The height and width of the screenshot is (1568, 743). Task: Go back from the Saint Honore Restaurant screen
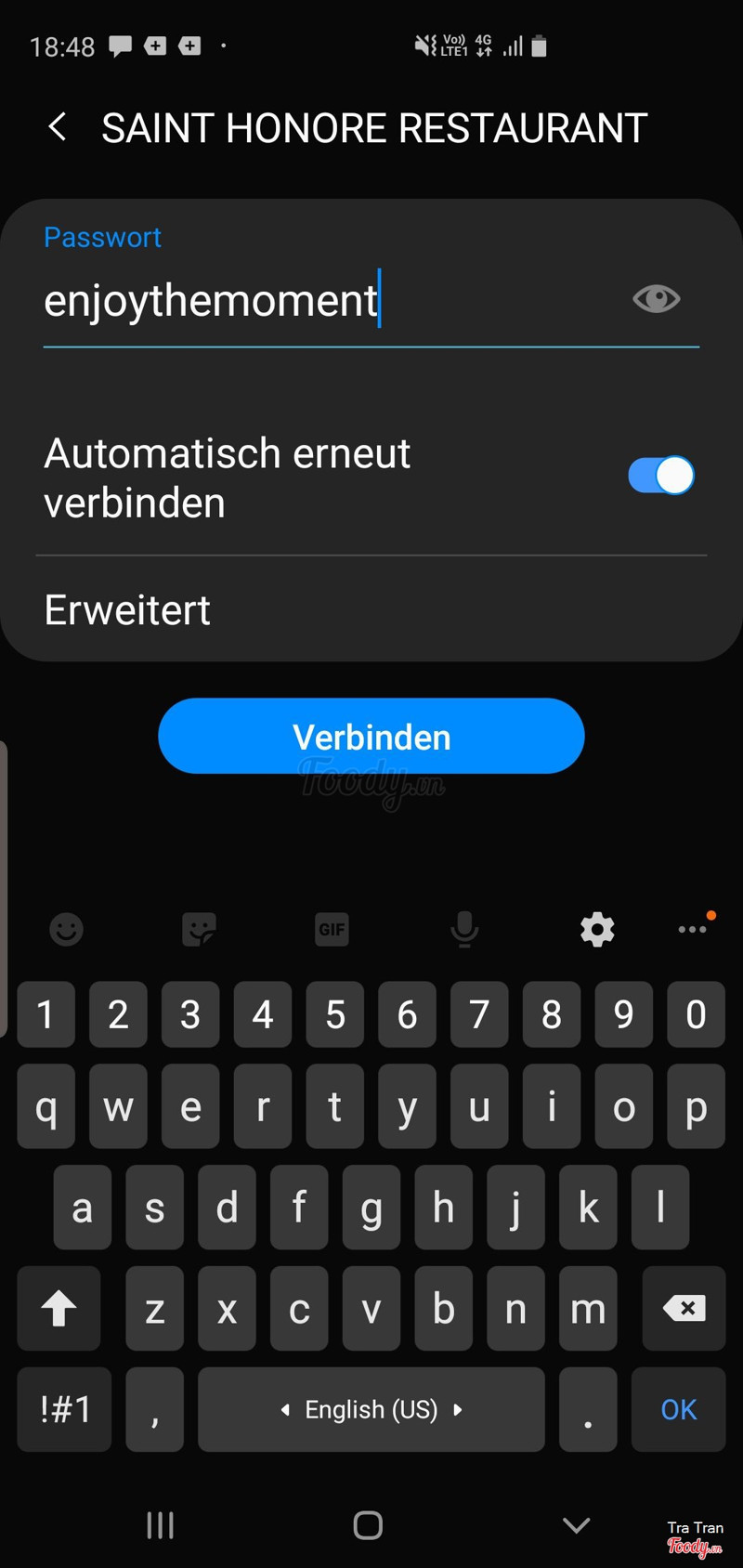tap(58, 127)
